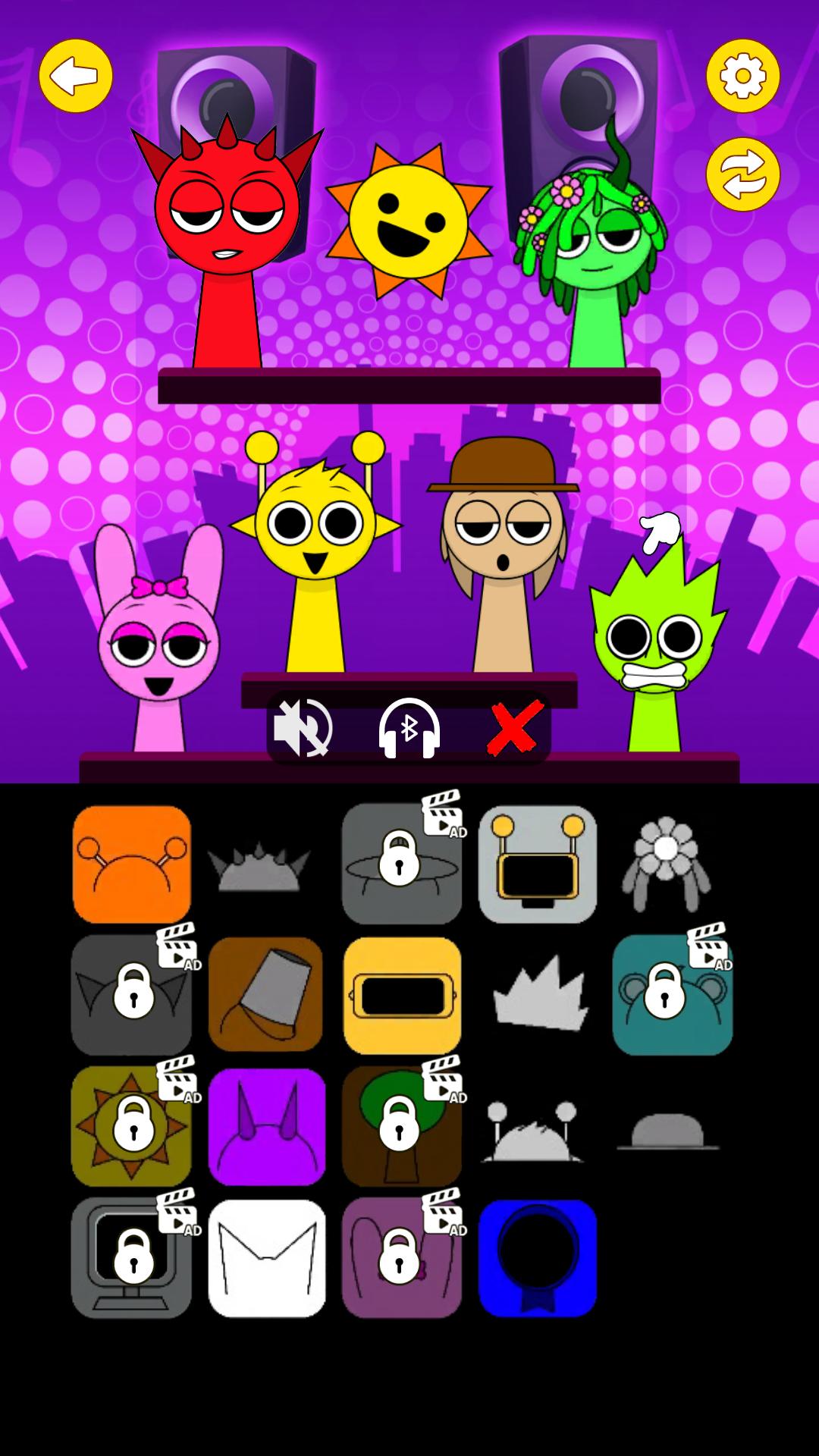Image resolution: width=819 pixels, height=1456 pixels.
Task: Choose the brown bucket-head sound tile
Action: (265, 995)
